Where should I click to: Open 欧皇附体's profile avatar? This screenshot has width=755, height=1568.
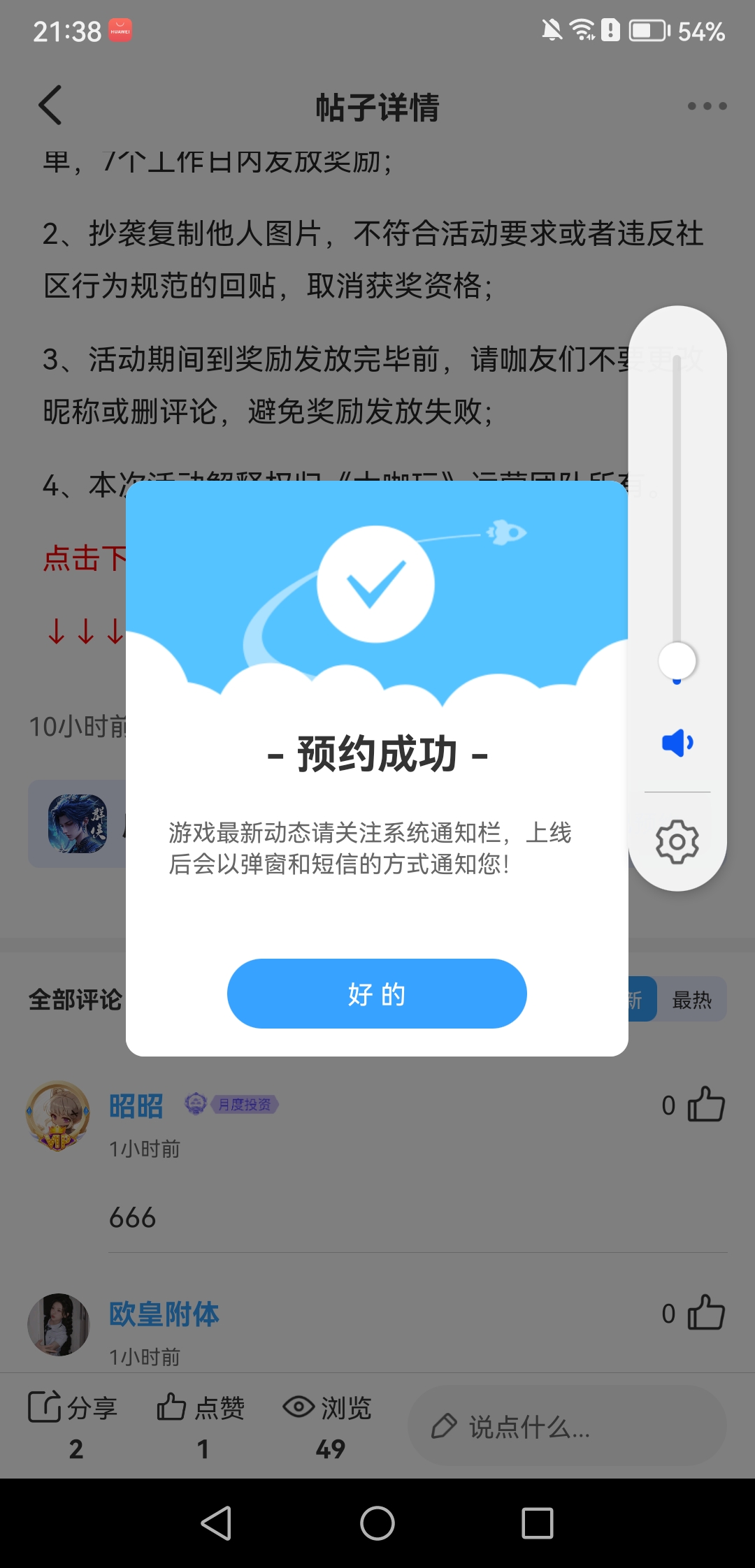click(x=58, y=1324)
